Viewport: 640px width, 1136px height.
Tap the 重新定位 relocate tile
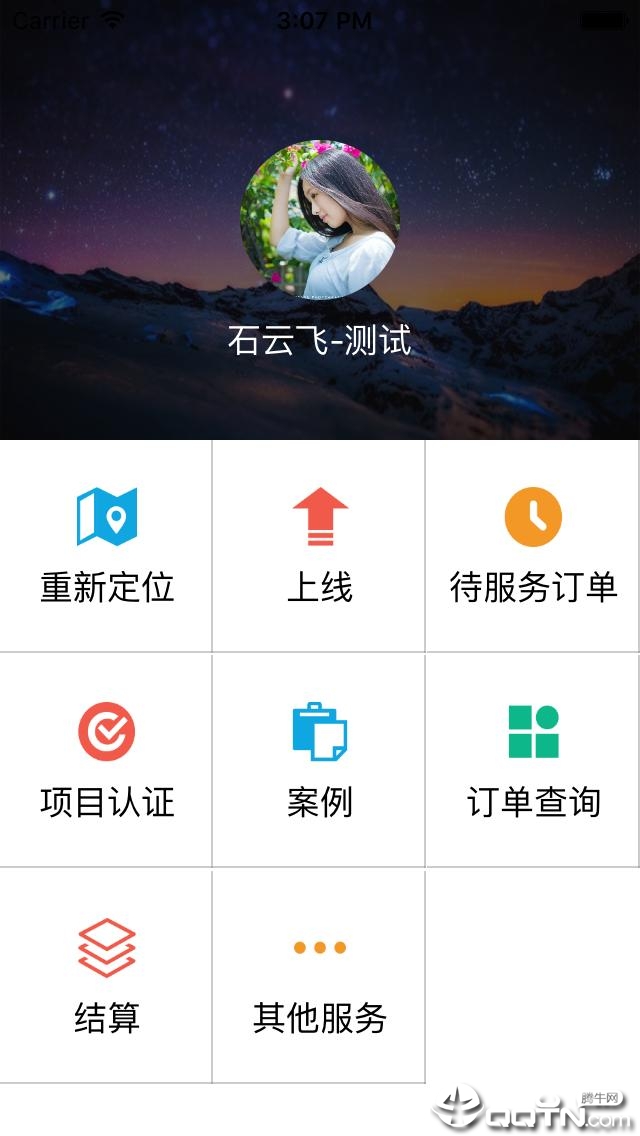106,546
